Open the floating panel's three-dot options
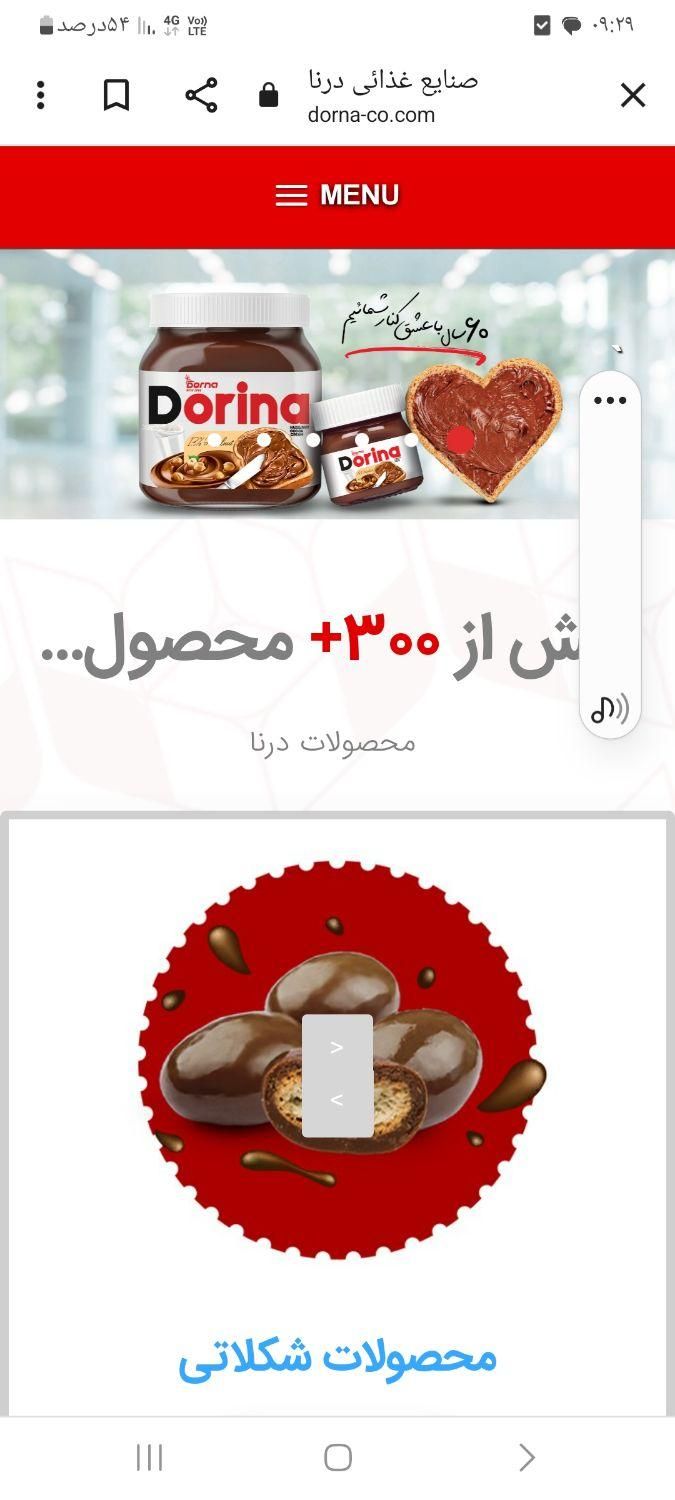 (x=610, y=401)
